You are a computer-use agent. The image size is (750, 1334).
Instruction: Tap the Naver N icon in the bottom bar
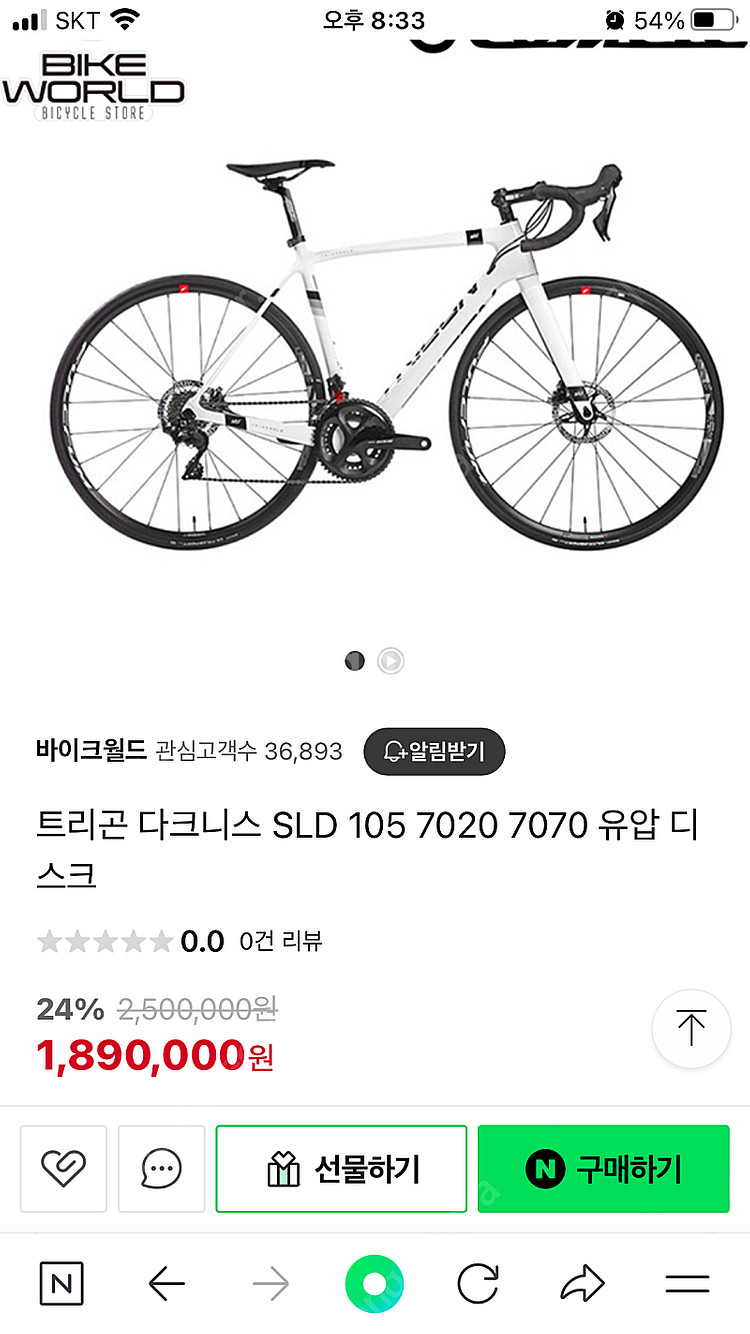tap(62, 1285)
